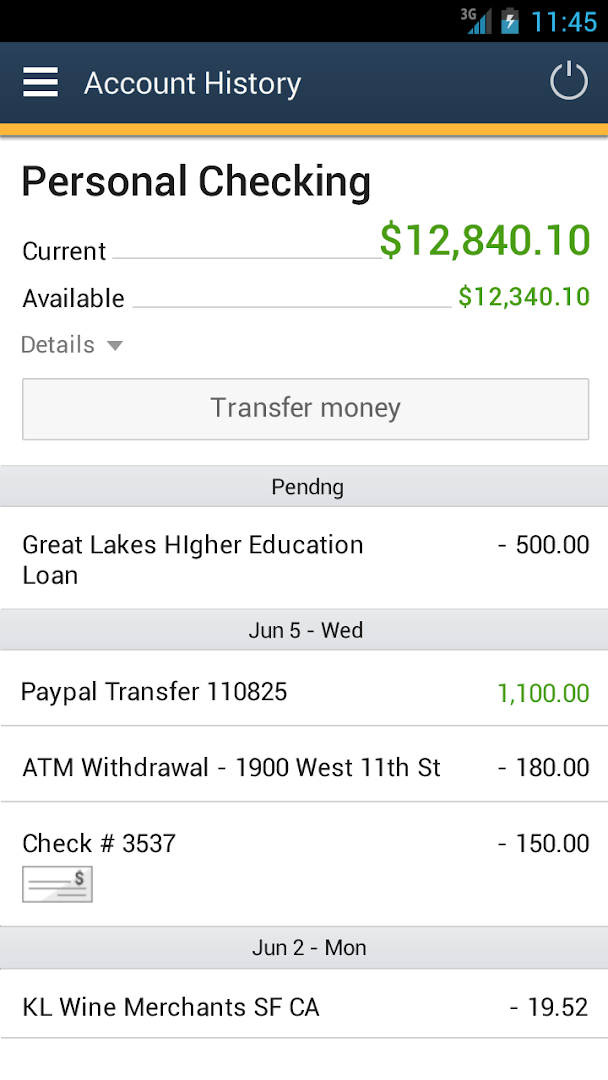
Task: View the Paypal Transfer 110825 transaction
Action: [x=304, y=691]
